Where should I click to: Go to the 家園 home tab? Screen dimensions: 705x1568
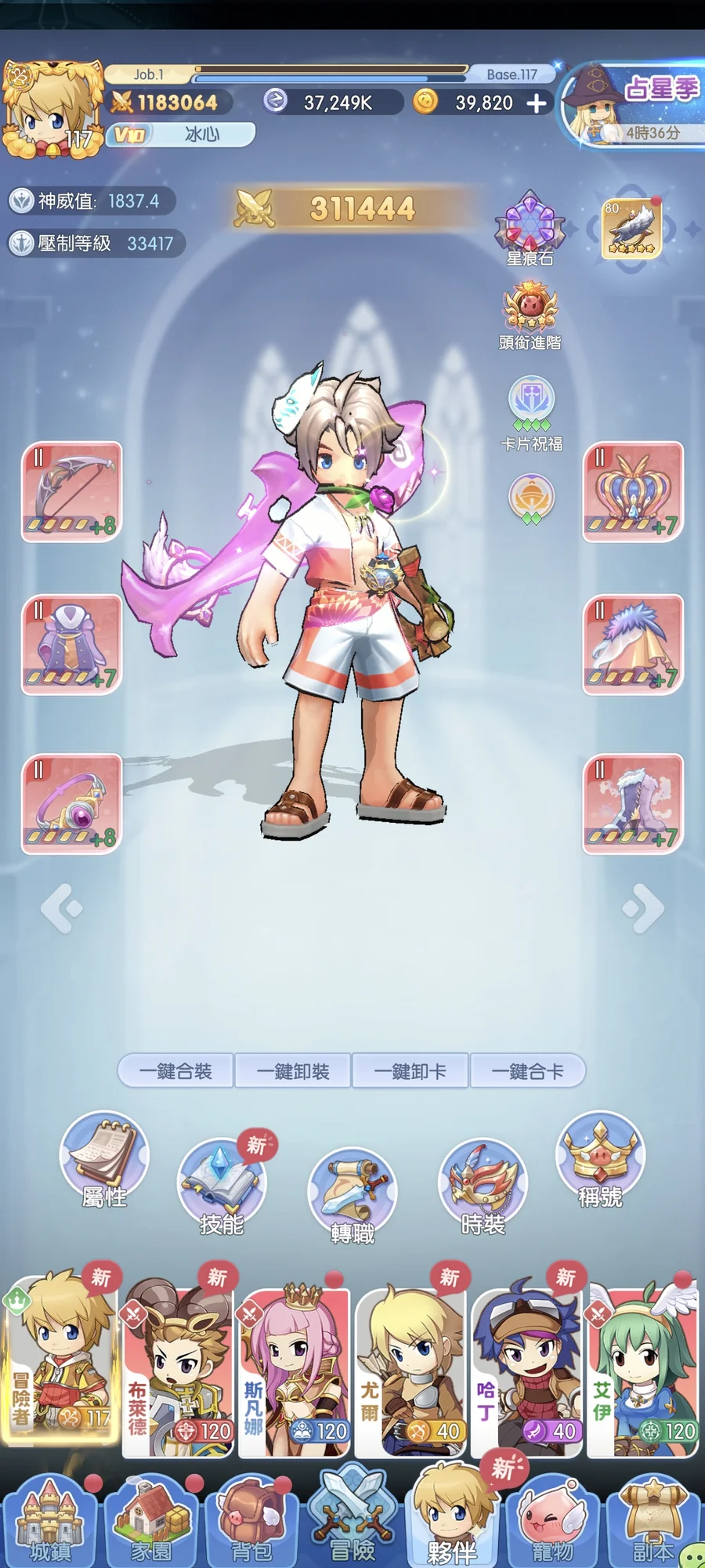(151, 1519)
